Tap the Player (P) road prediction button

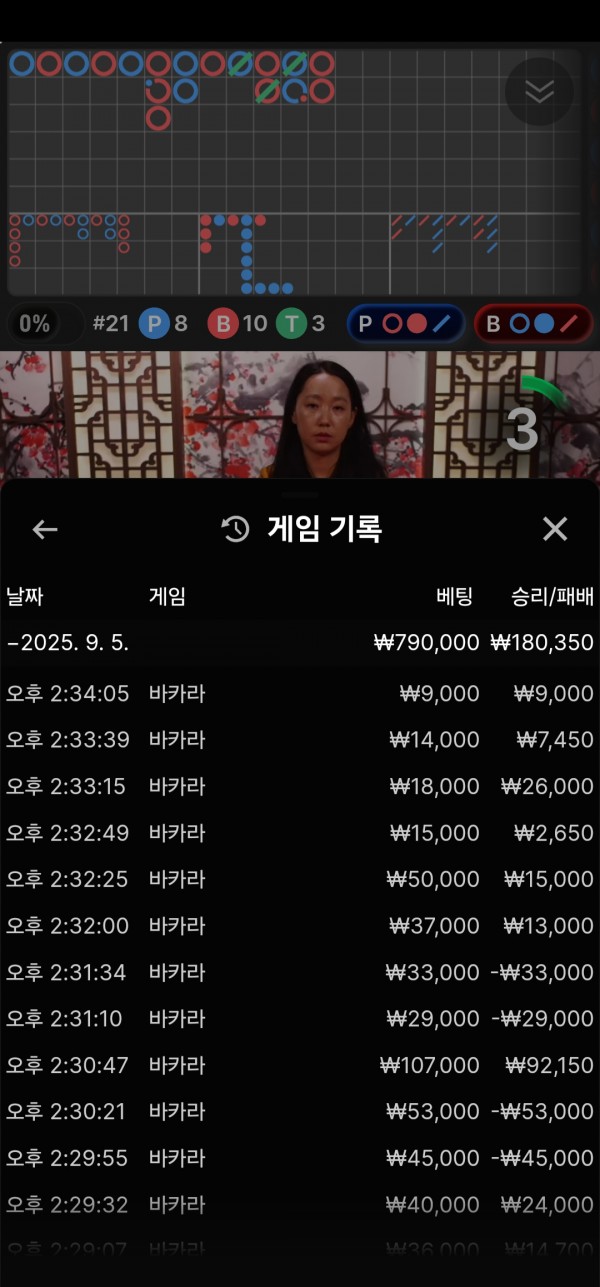tap(405, 323)
